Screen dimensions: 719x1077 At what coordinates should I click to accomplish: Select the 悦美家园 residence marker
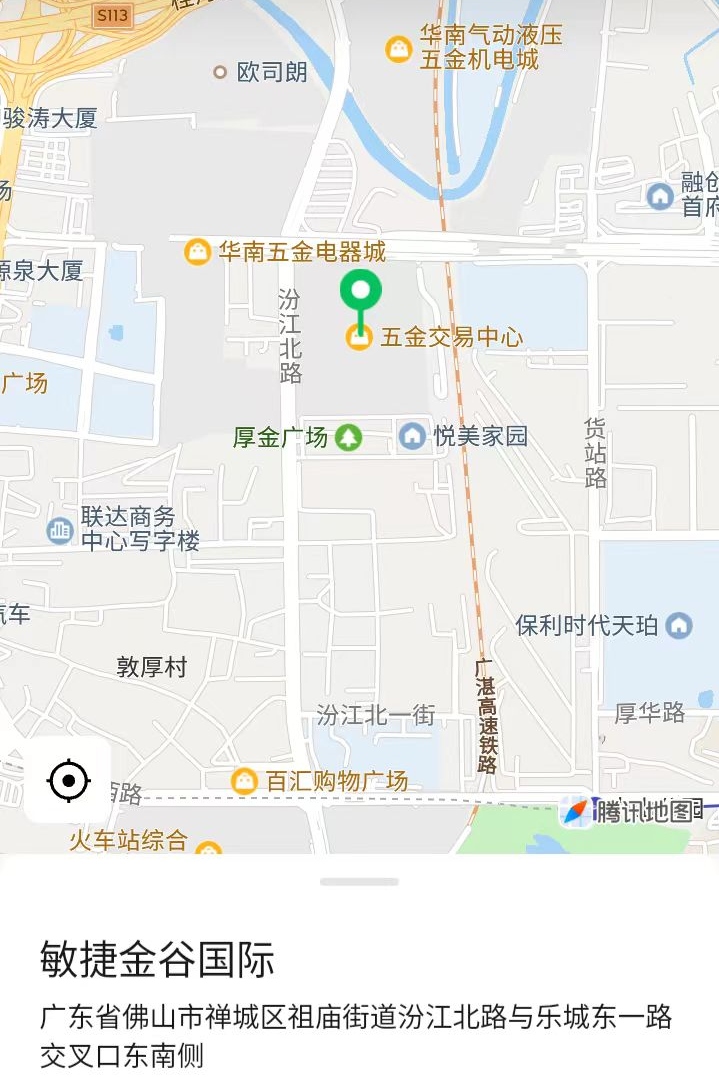pos(412,436)
